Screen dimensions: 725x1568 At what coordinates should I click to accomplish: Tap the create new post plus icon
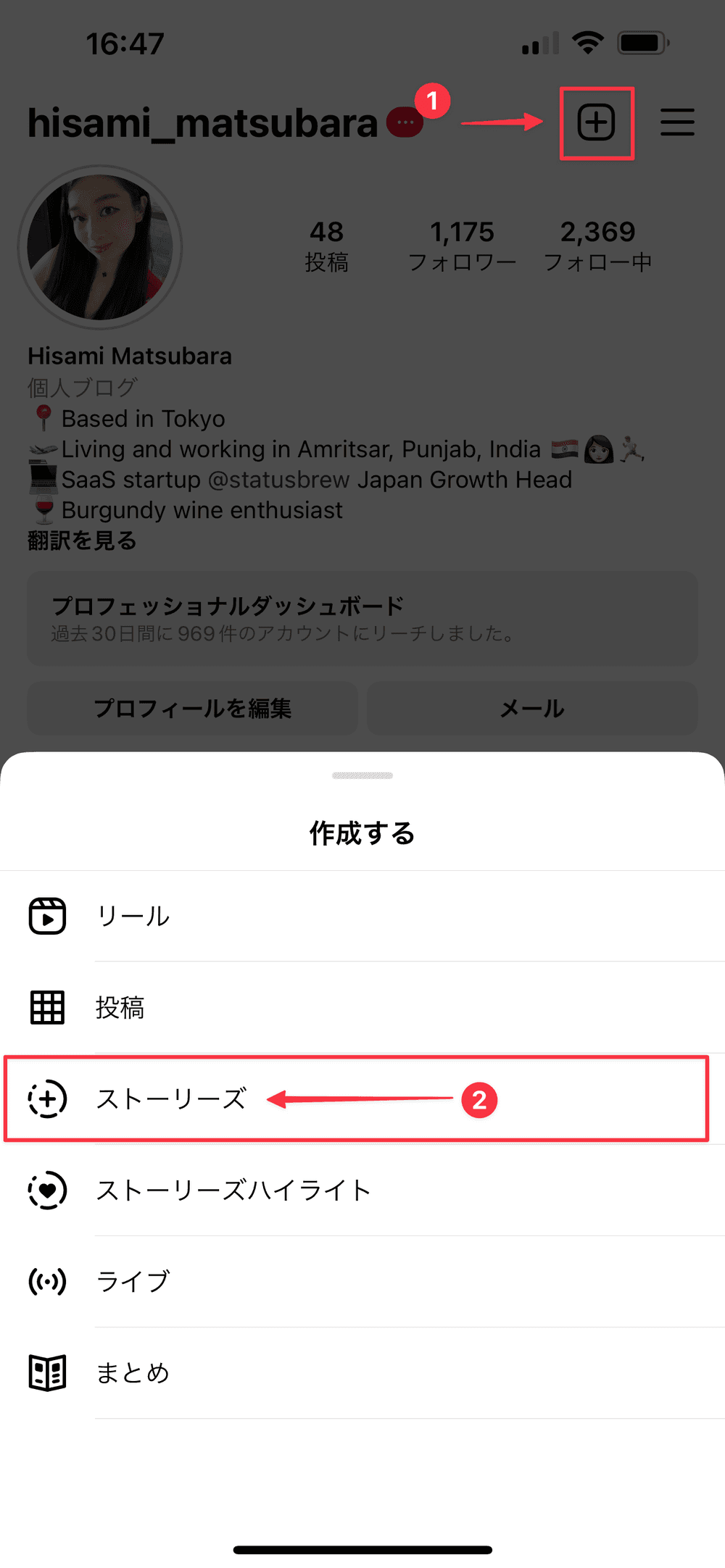tap(596, 122)
